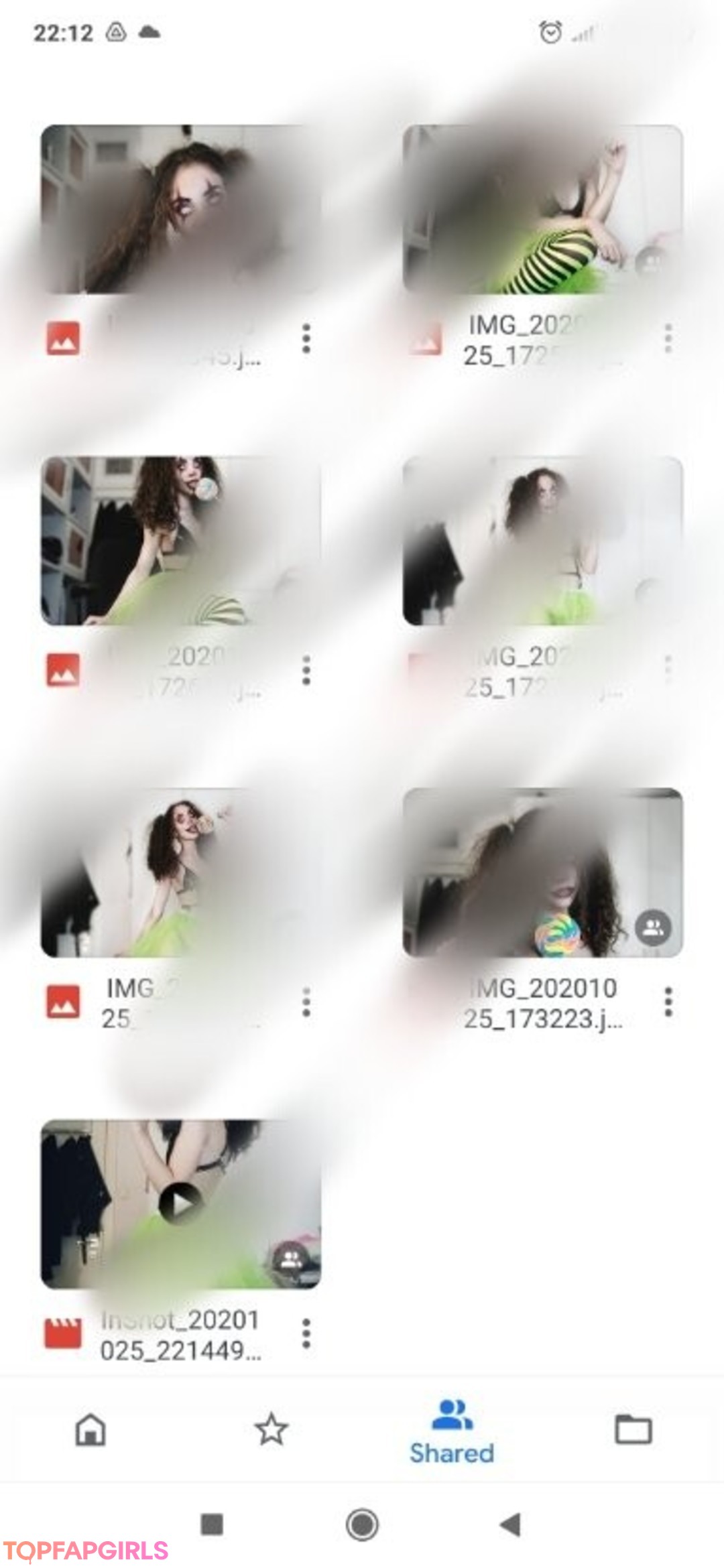Viewport: 724px width, 1568px height.
Task: Switch to the Starred tab
Action: (271, 1429)
